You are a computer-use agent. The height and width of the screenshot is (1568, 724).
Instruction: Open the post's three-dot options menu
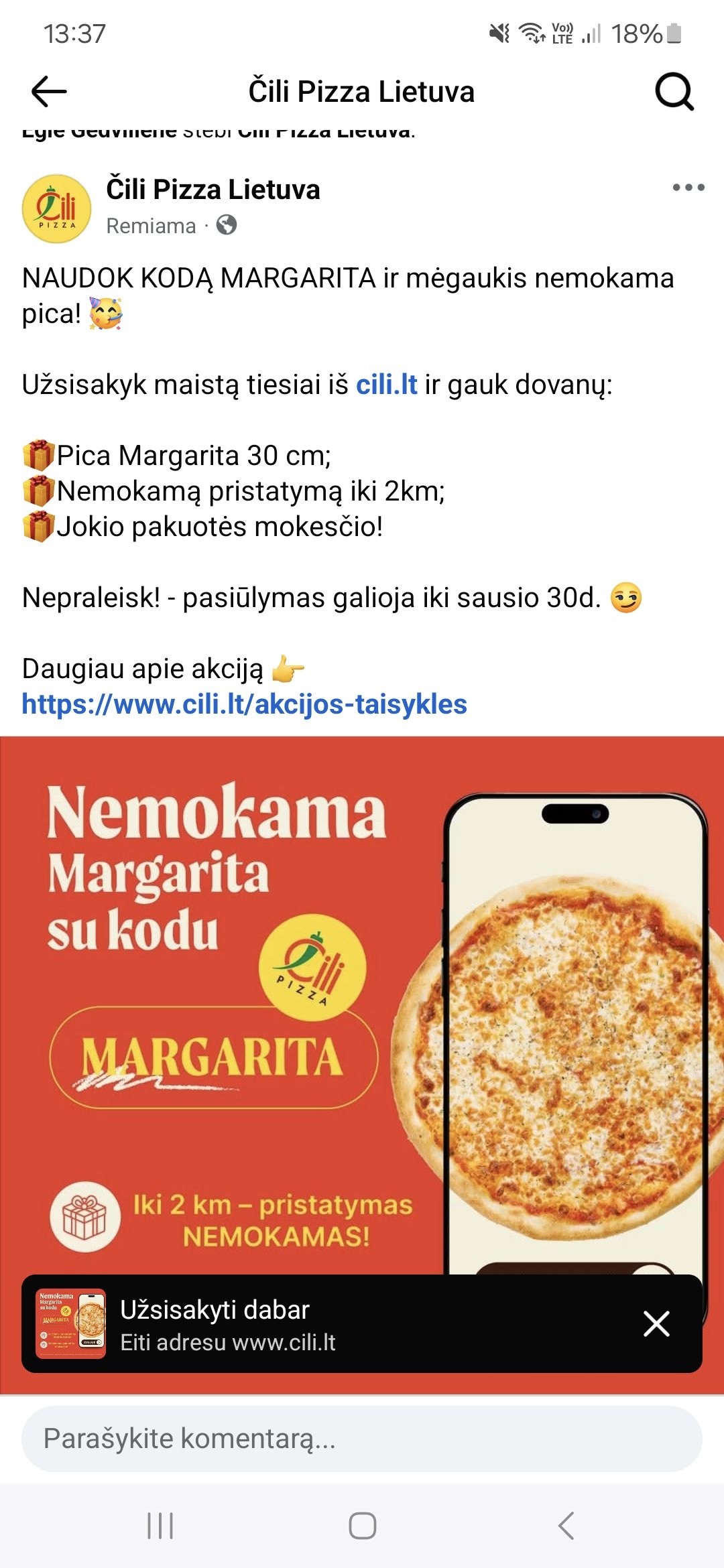688,188
